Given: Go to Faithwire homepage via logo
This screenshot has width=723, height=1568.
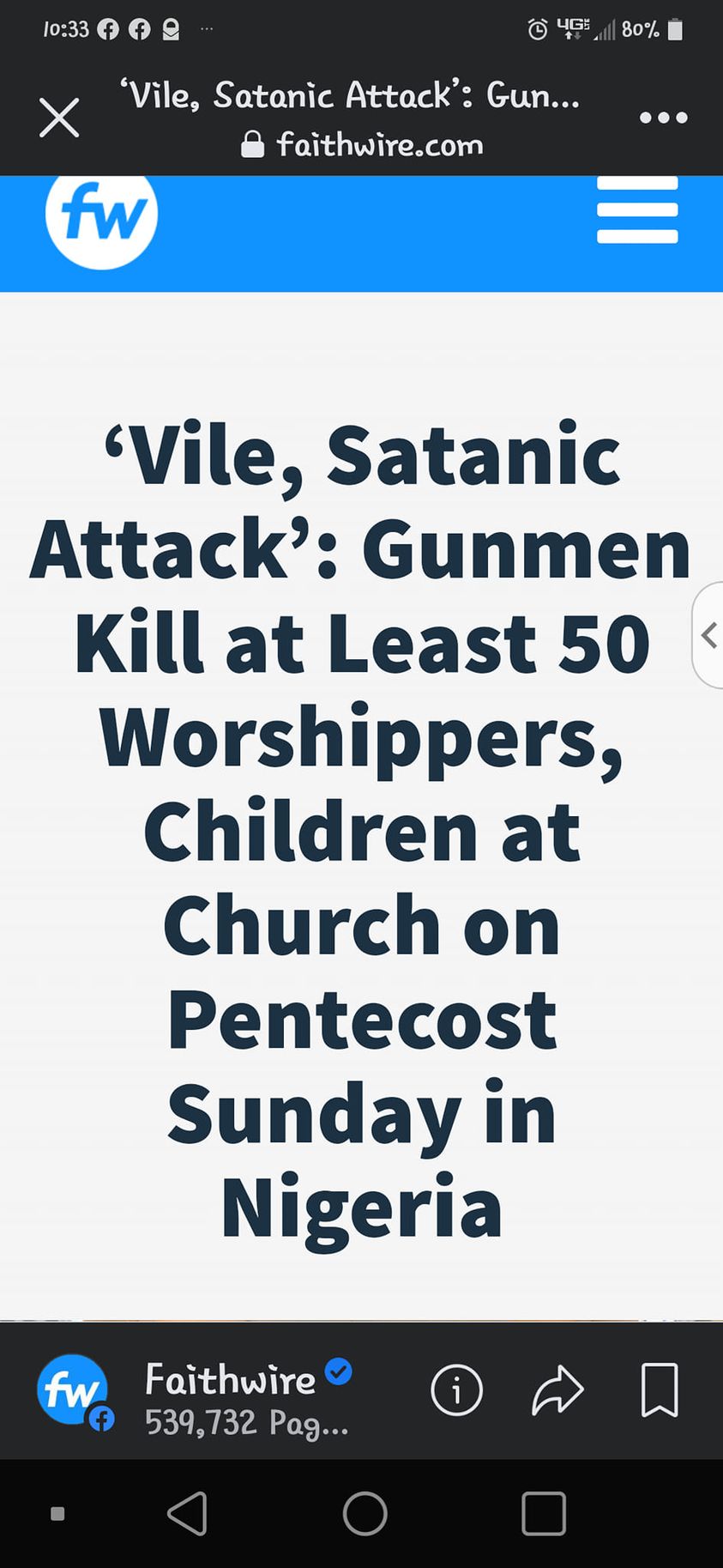Looking at the screenshot, I should (101, 219).
